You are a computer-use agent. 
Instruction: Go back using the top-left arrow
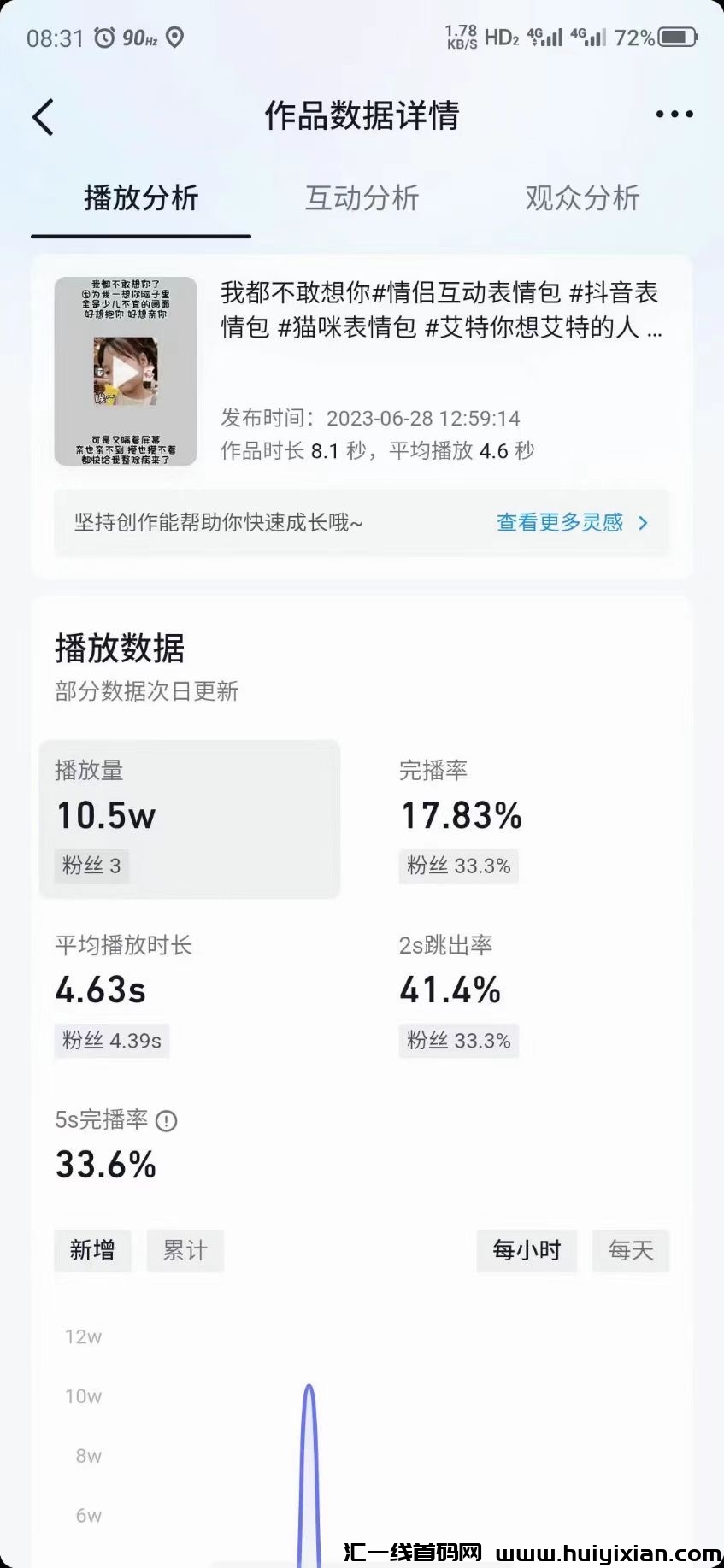tap(44, 116)
